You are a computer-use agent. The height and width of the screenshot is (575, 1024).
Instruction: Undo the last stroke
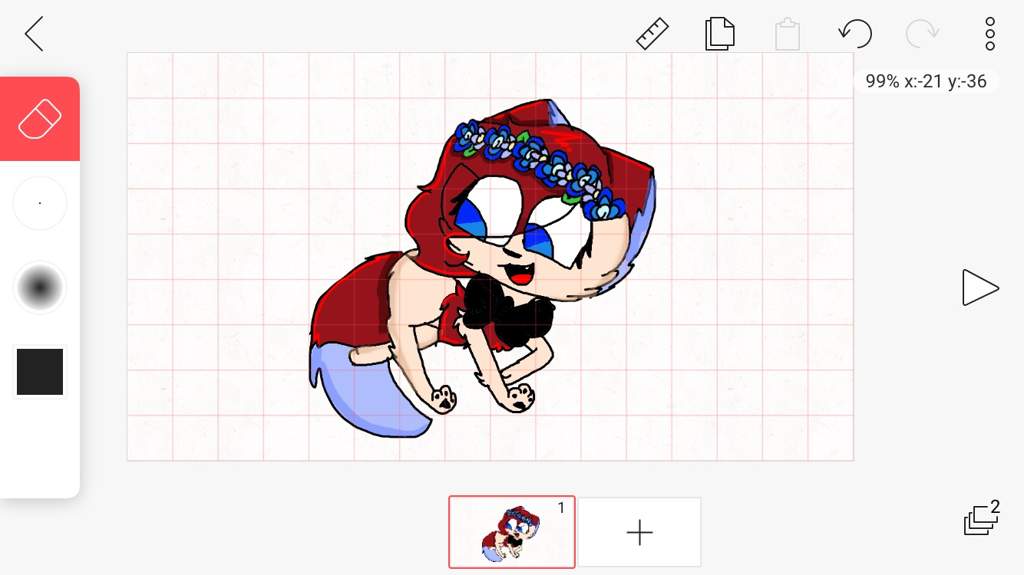(854, 34)
